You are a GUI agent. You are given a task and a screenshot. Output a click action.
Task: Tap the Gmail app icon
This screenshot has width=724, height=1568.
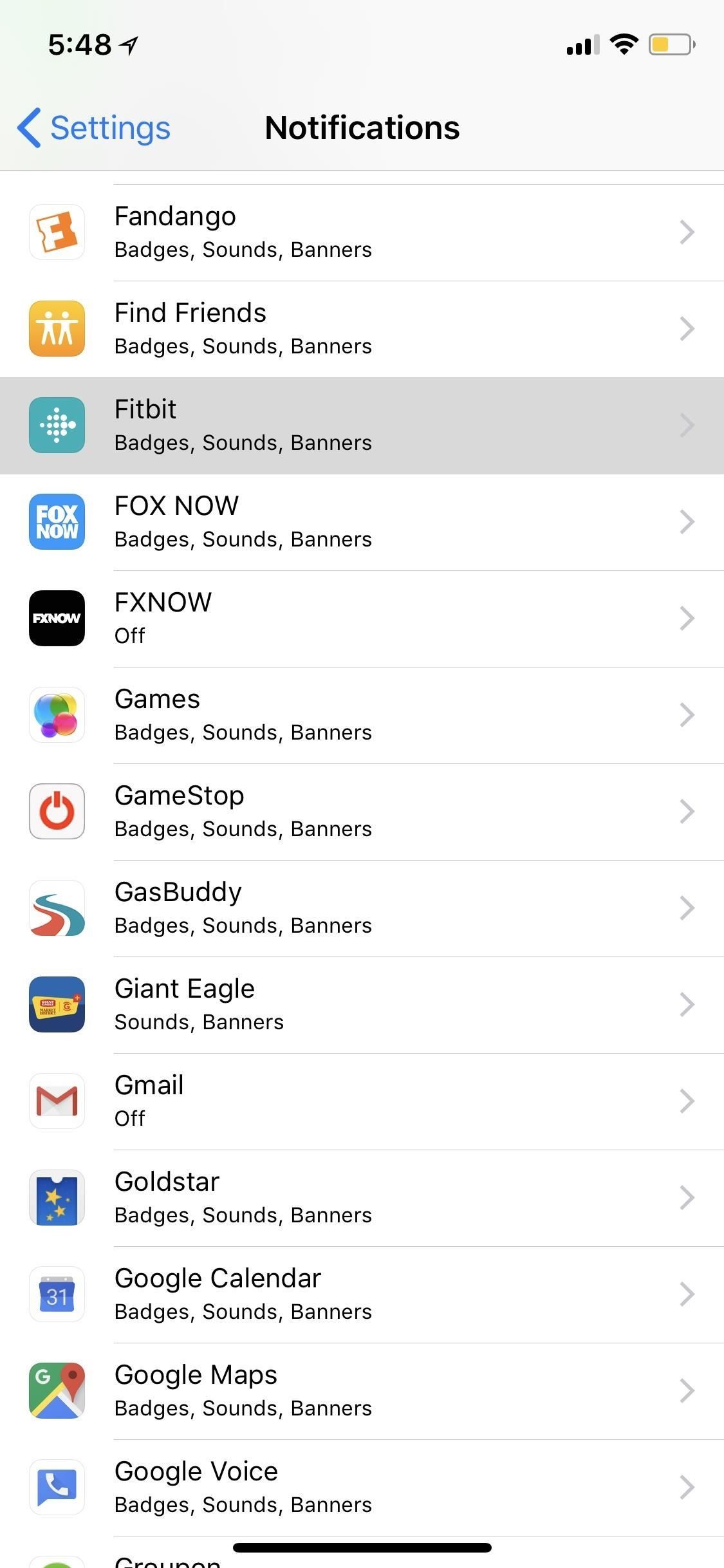pos(57,1101)
